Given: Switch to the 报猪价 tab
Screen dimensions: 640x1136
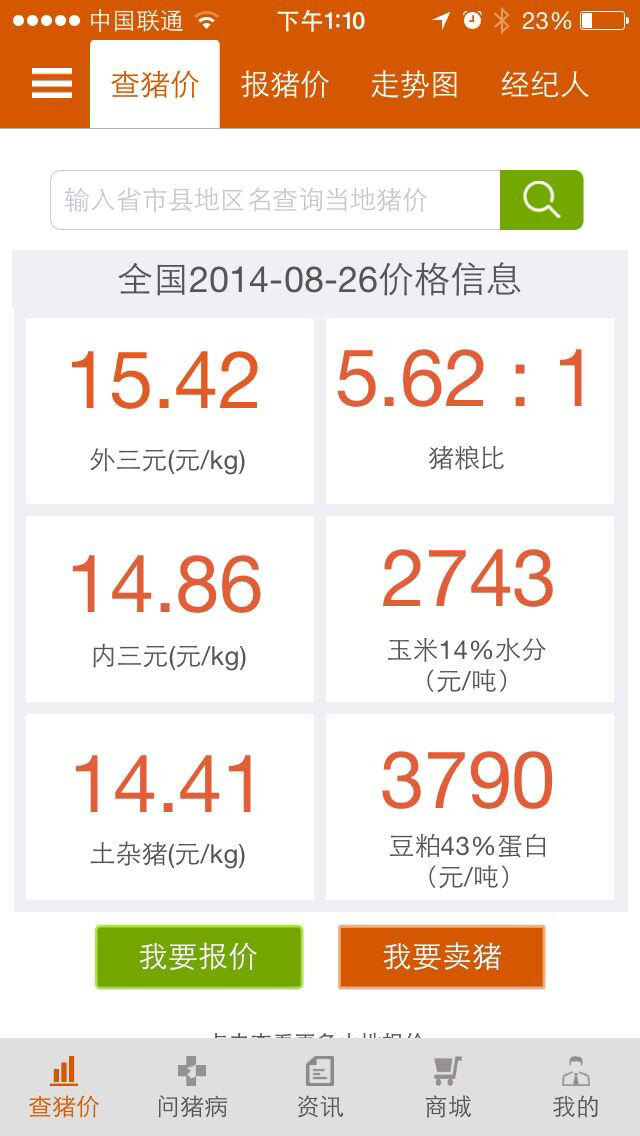Looking at the screenshot, I should pos(285,85).
